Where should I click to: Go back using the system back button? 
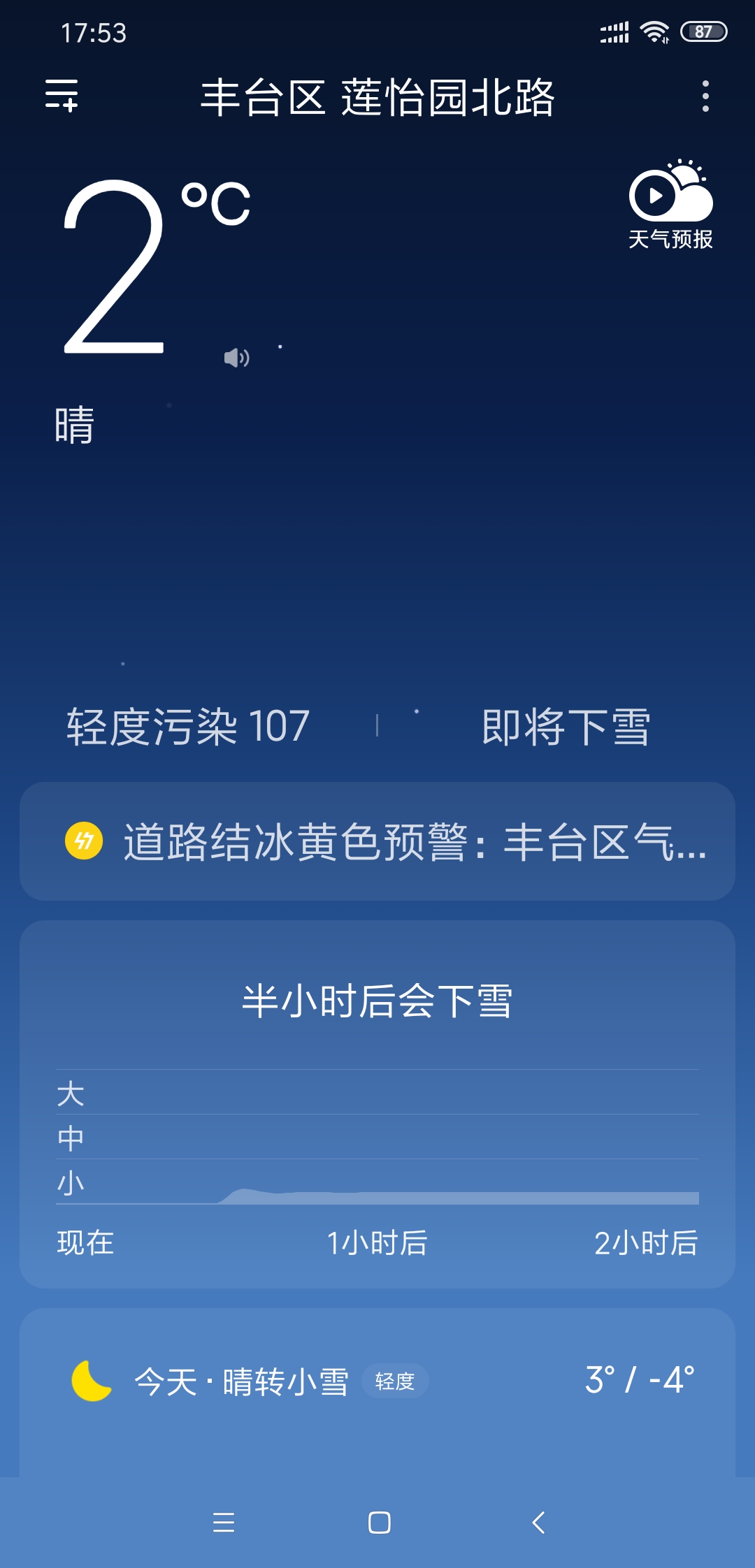(538, 1522)
